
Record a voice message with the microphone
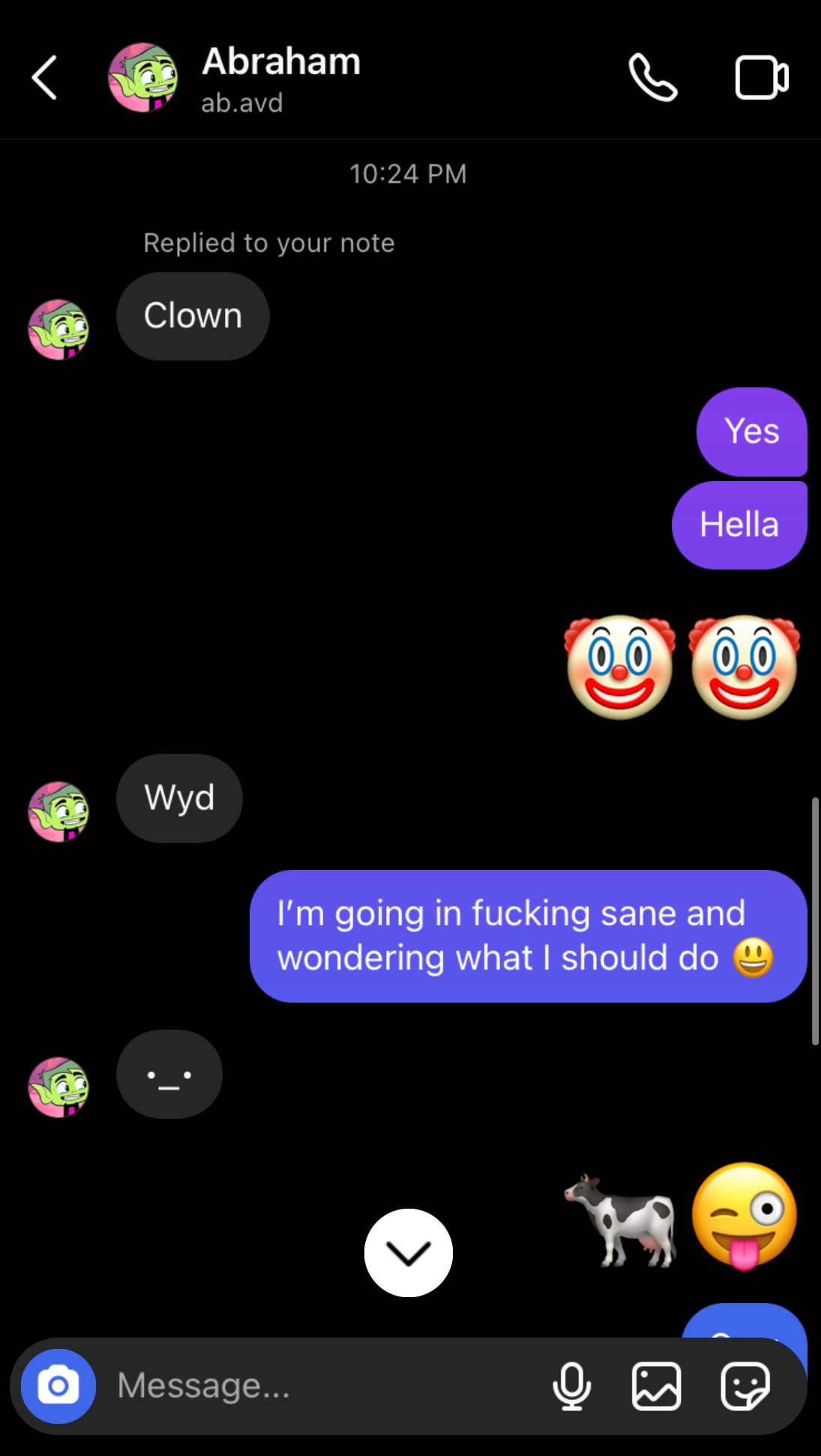click(571, 1386)
